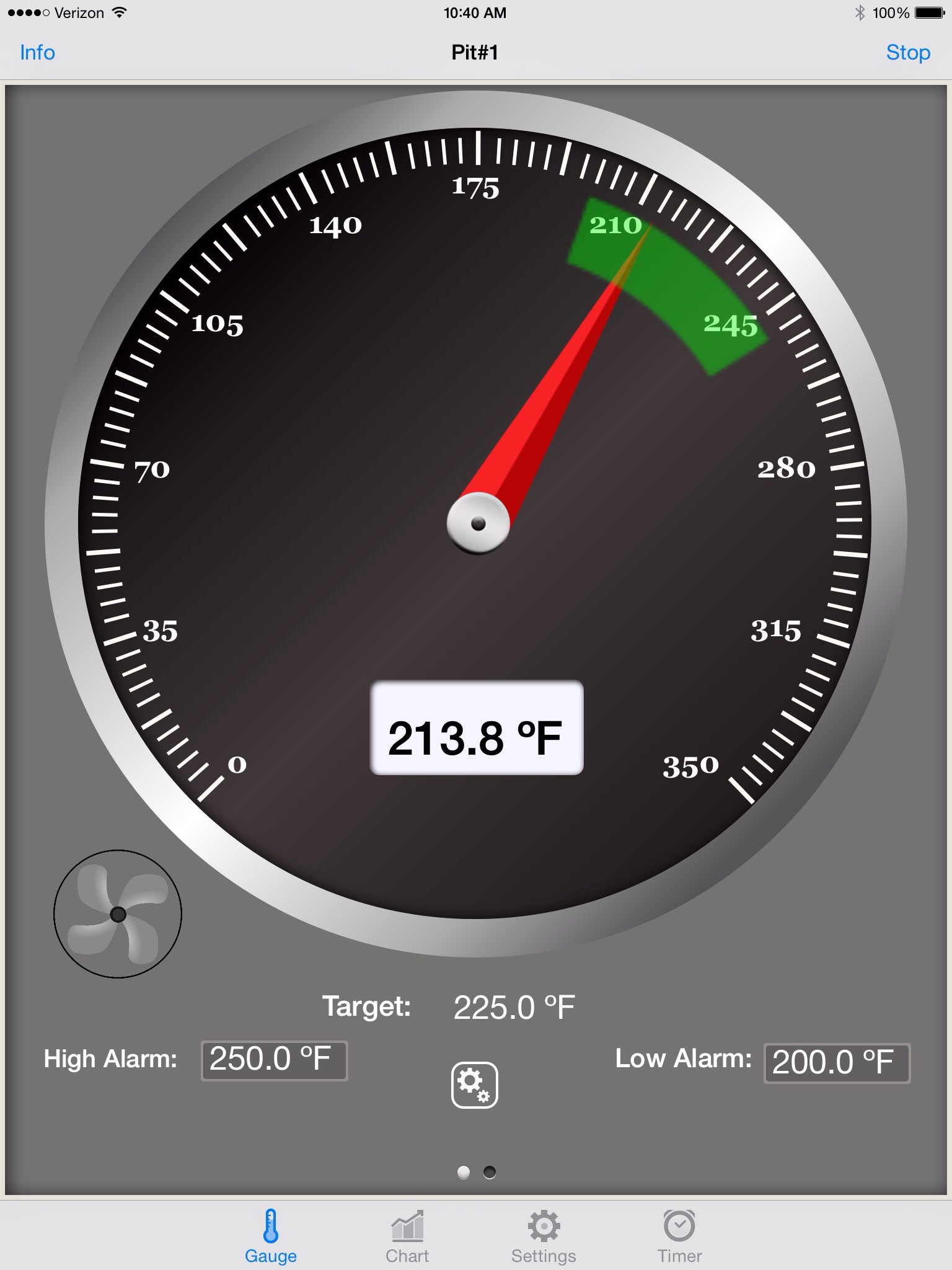The width and height of the screenshot is (952, 1270).
Task: Edit the Low Alarm temperature field
Action: [x=837, y=1063]
